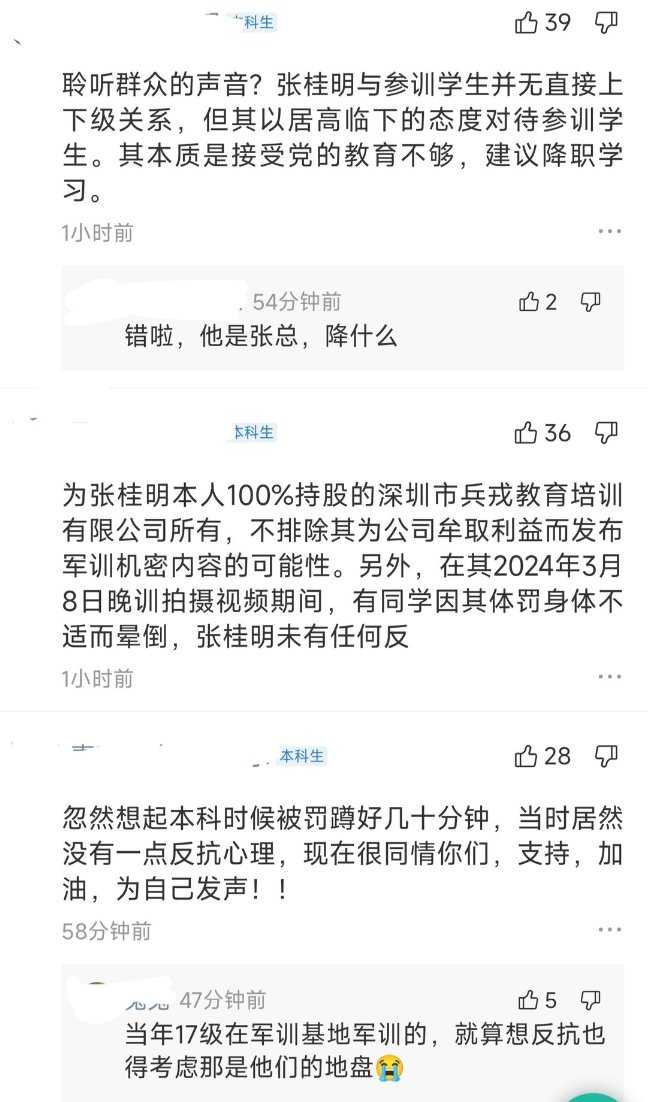Image resolution: width=648 pixels, height=1102 pixels.
Task: Dislike the reply 错啦，他是张总
Action: 591,302
